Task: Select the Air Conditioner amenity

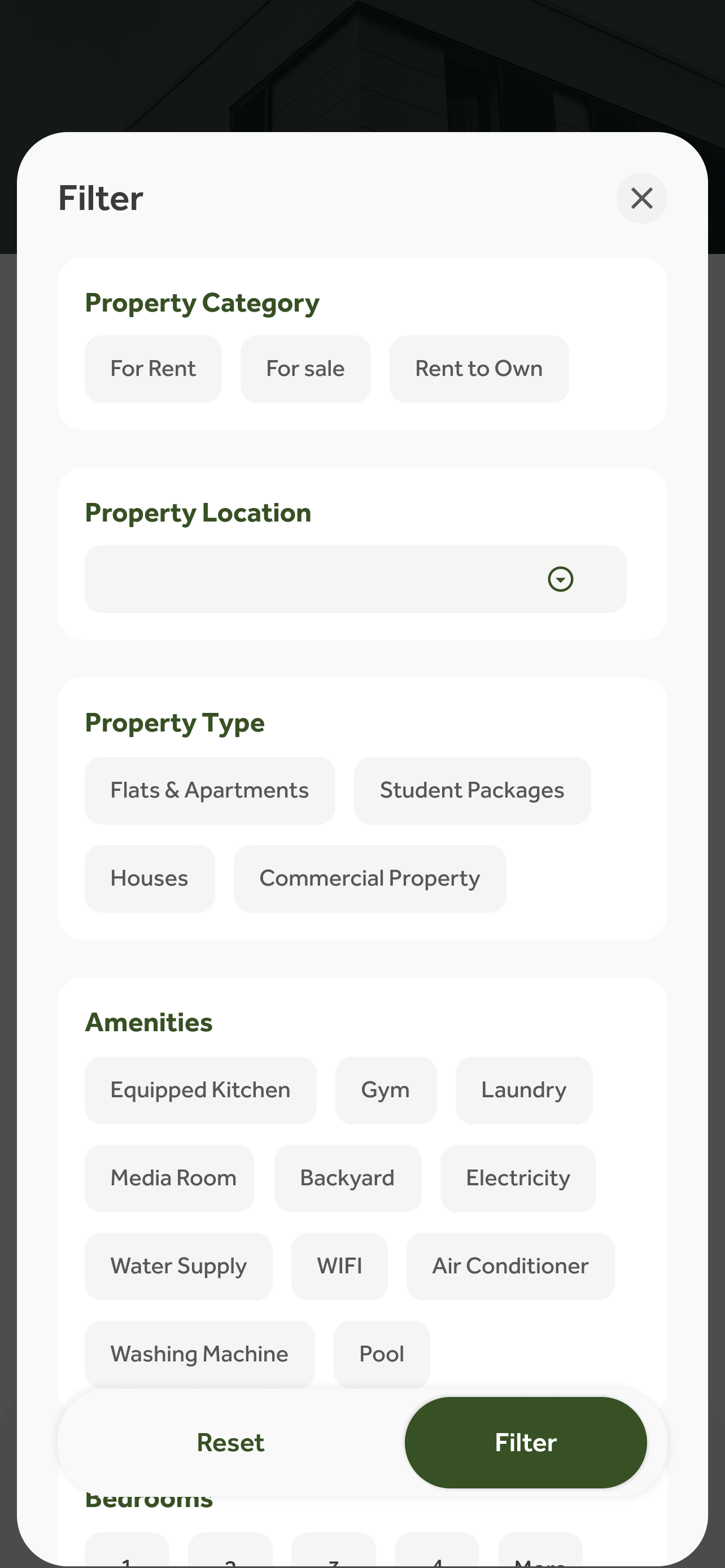Action: [510, 1266]
